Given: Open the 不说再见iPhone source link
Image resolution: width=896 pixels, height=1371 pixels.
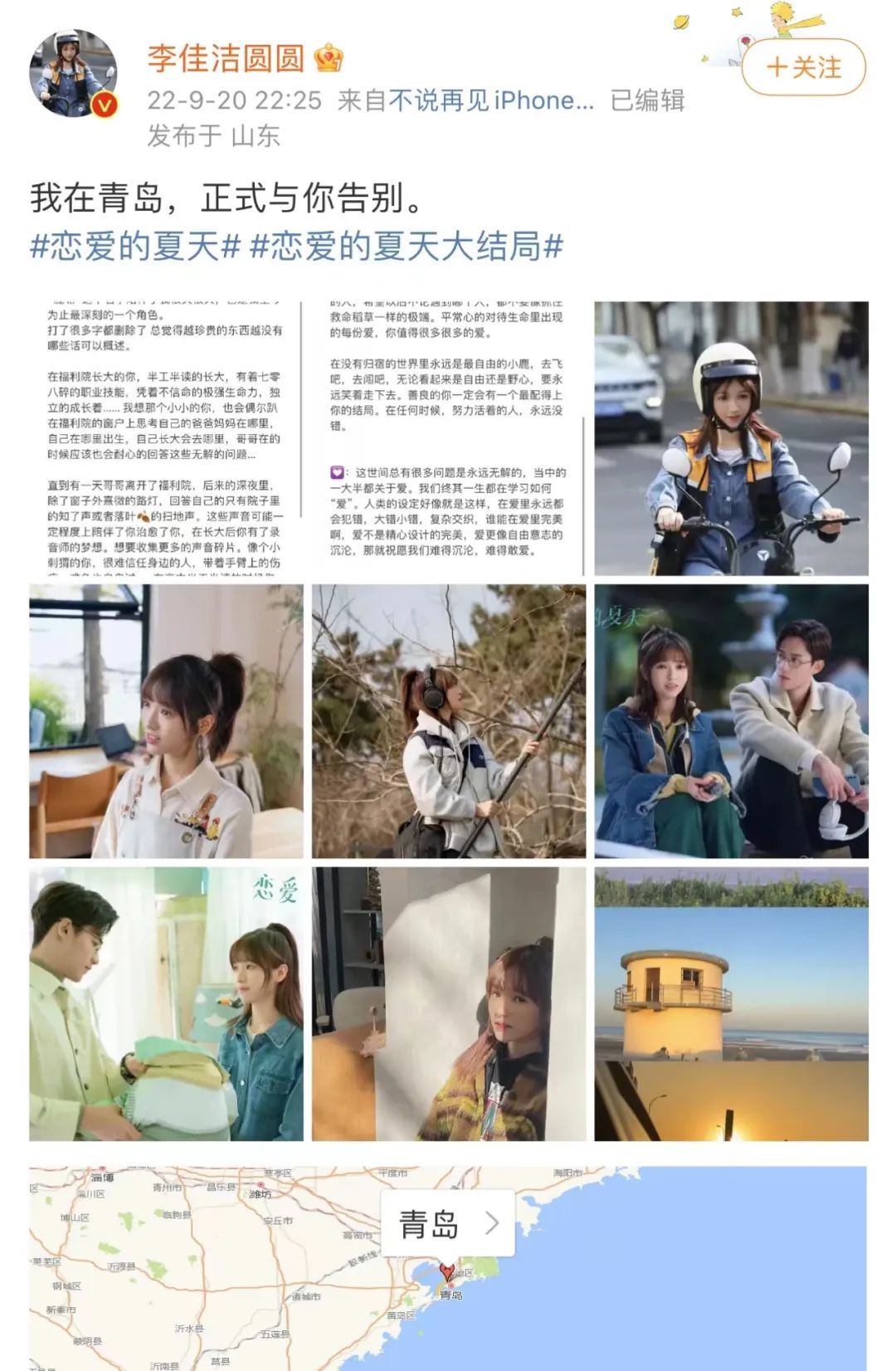Looking at the screenshot, I should pos(491,100).
